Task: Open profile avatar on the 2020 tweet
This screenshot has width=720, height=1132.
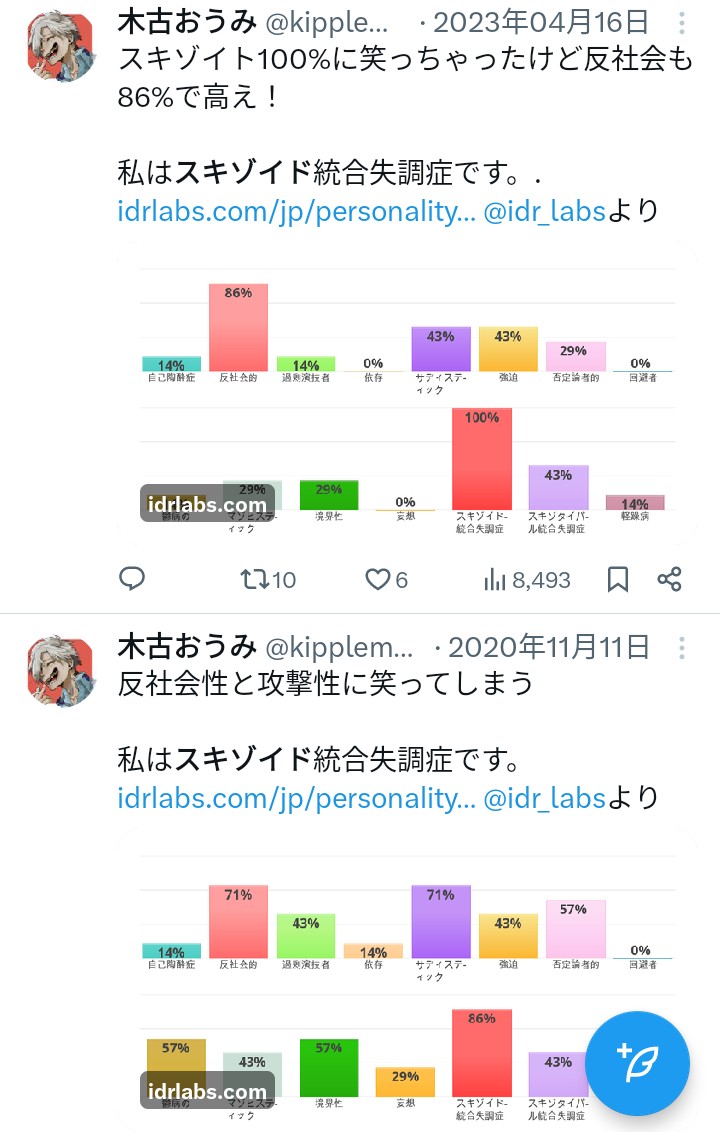Action: coord(61,671)
